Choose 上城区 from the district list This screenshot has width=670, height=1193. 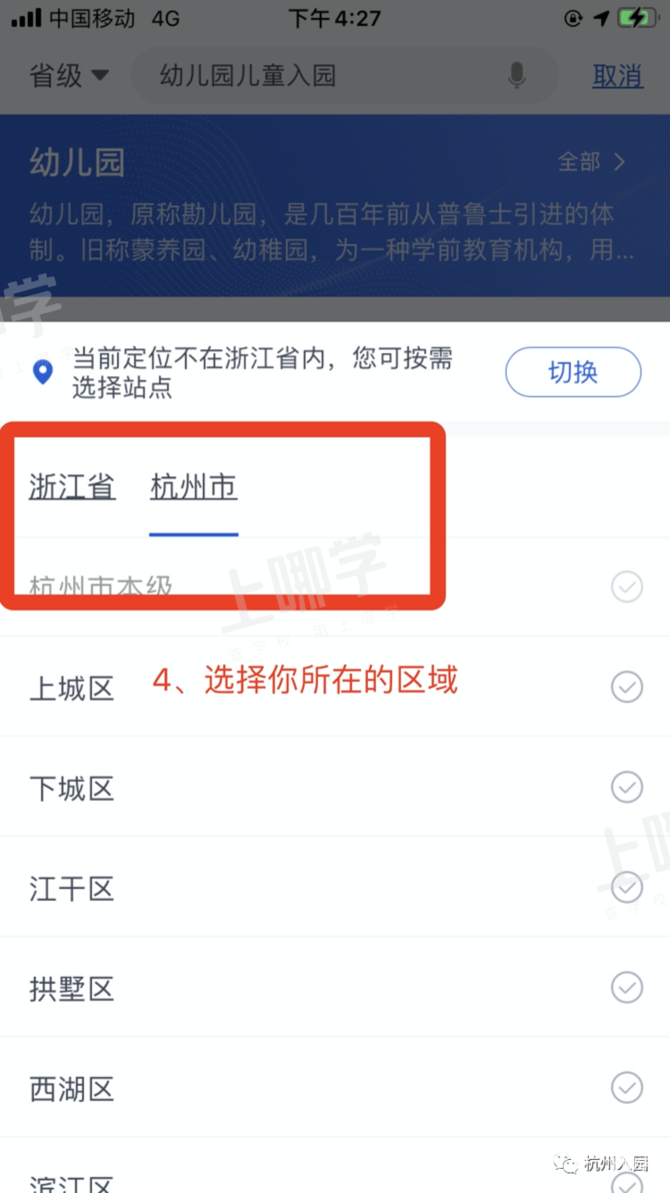(x=335, y=687)
